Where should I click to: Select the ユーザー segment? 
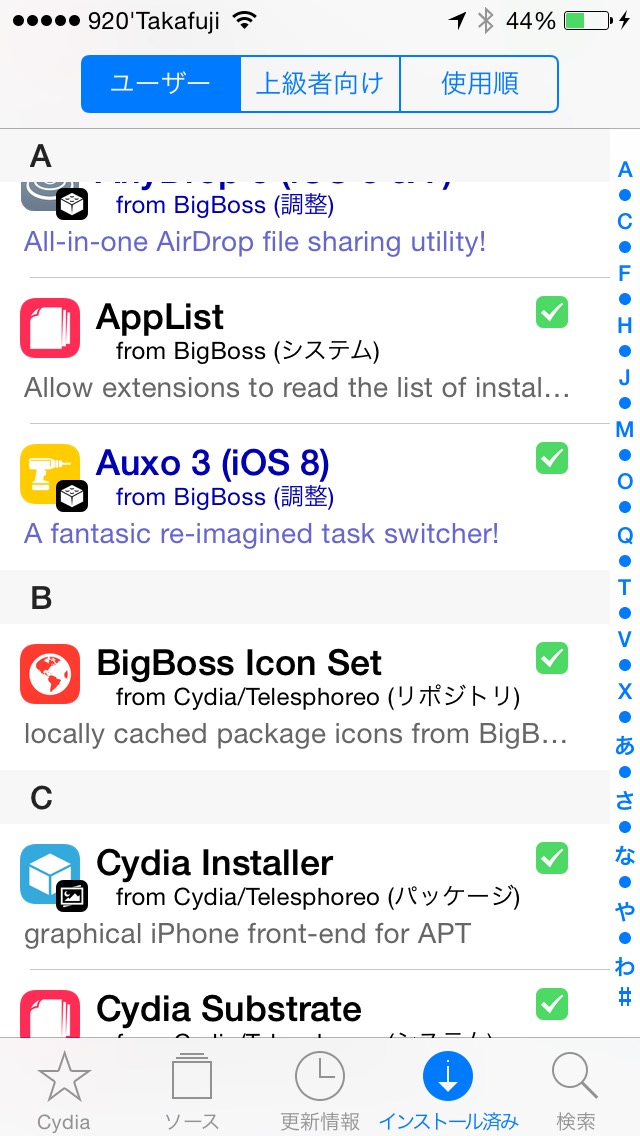(x=160, y=84)
